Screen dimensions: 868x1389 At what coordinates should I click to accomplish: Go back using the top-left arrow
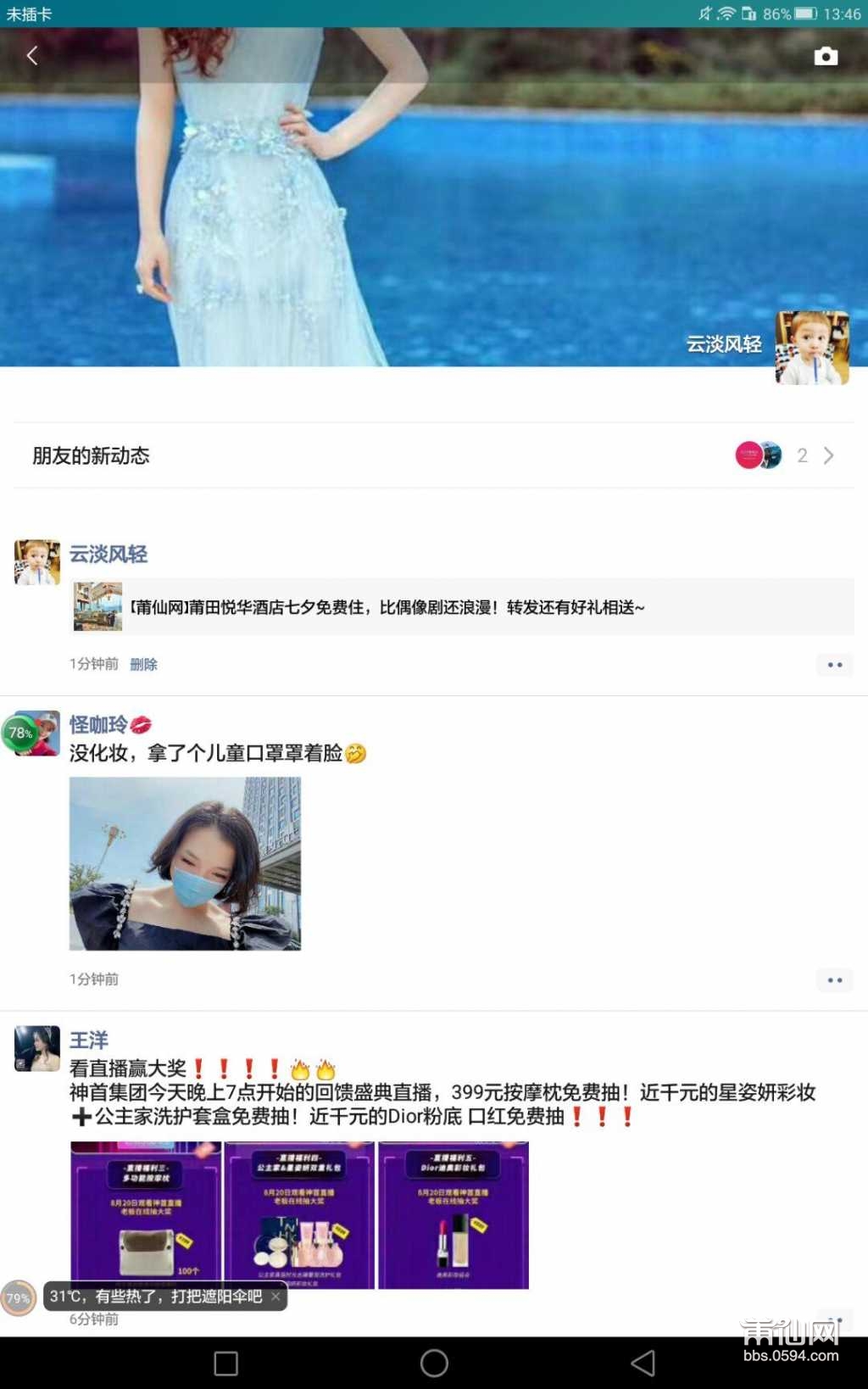32,56
